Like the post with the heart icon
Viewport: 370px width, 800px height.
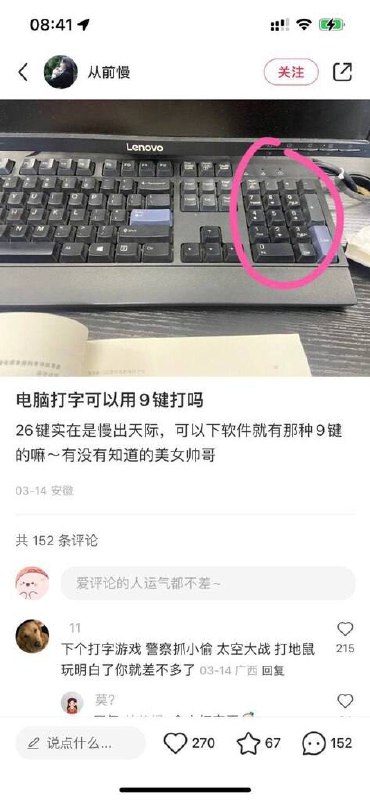coord(175,743)
